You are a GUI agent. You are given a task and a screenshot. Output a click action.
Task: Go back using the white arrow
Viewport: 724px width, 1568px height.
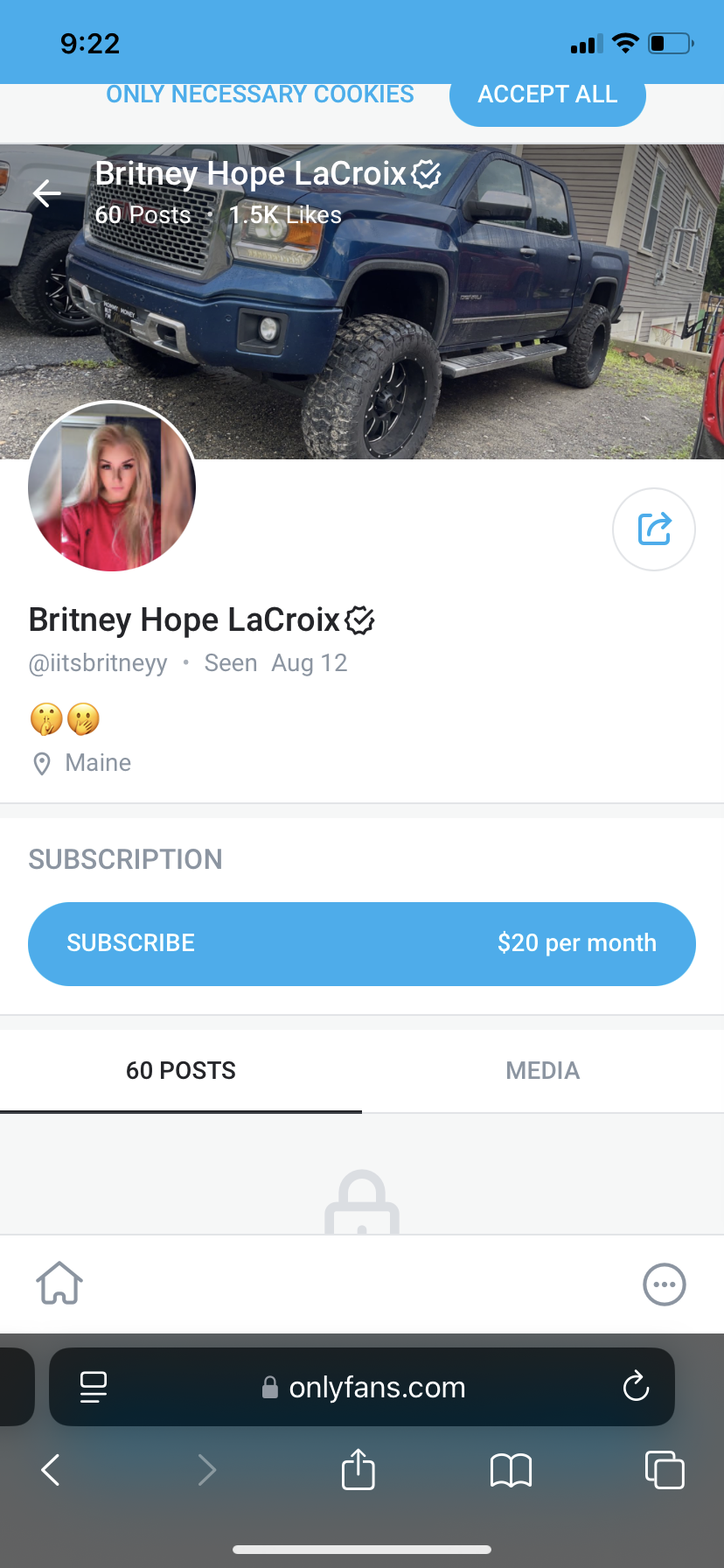[47, 193]
